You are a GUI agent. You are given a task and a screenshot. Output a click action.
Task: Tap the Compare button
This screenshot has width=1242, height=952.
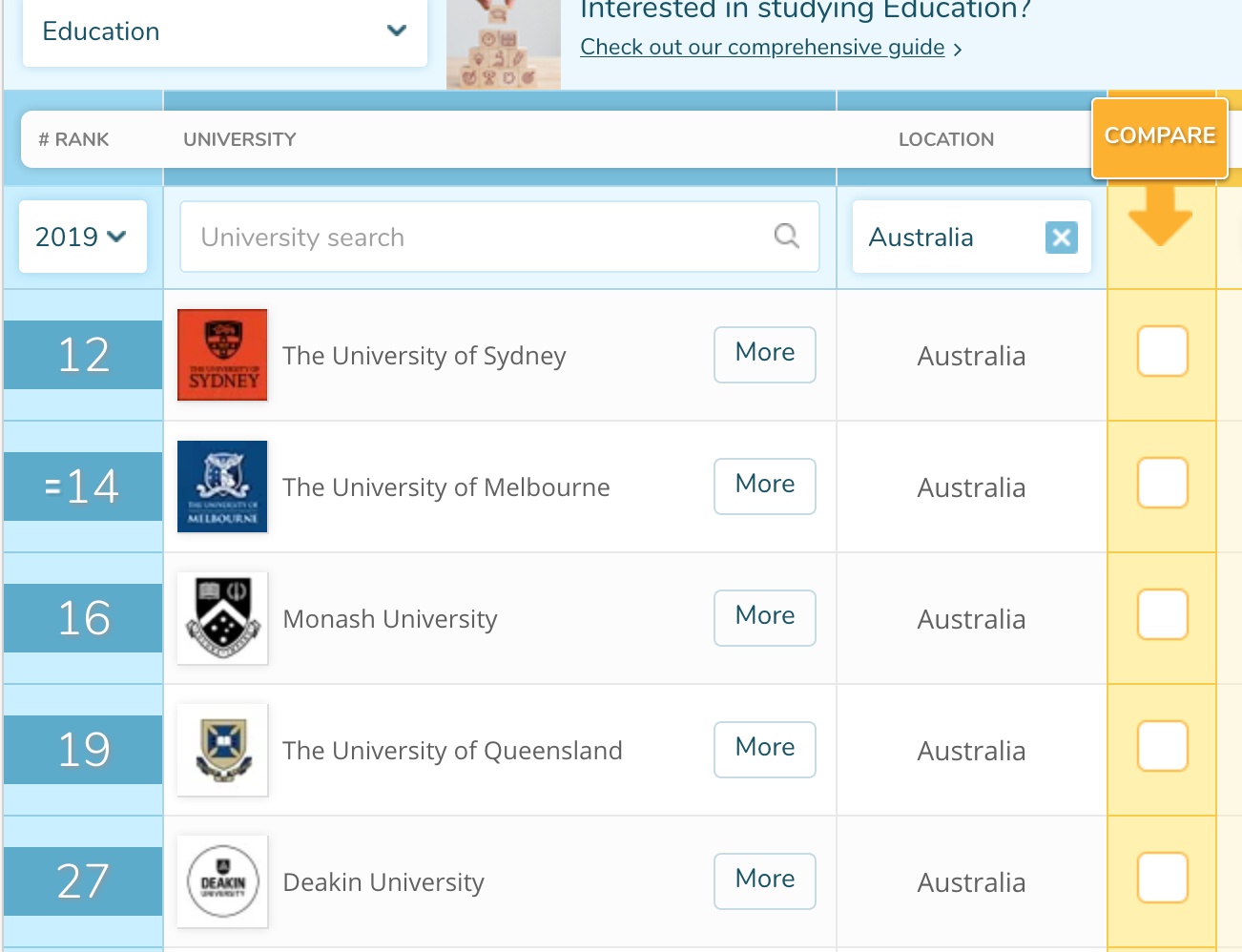pyautogui.click(x=1159, y=136)
